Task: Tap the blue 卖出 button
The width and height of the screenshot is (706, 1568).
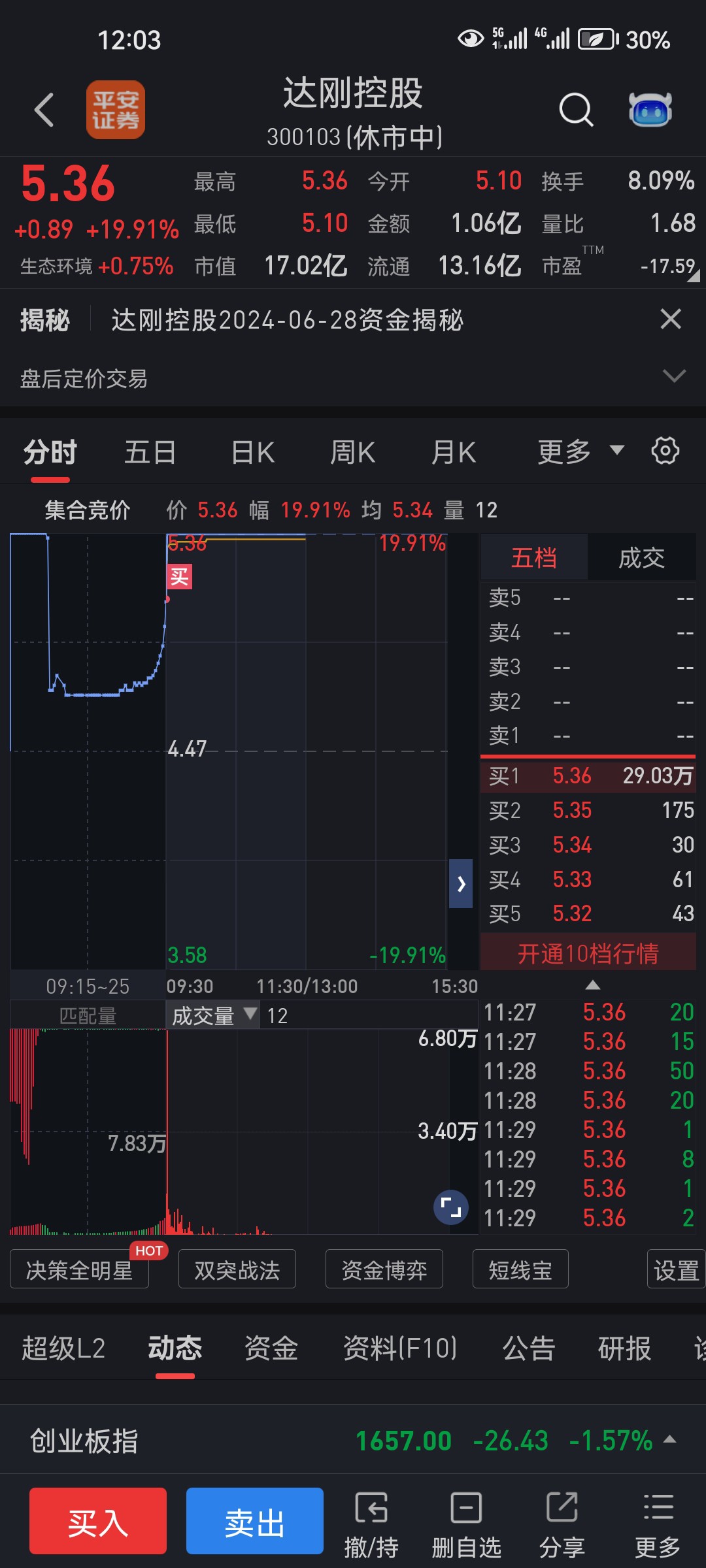Action: click(x=255, y=1521)
